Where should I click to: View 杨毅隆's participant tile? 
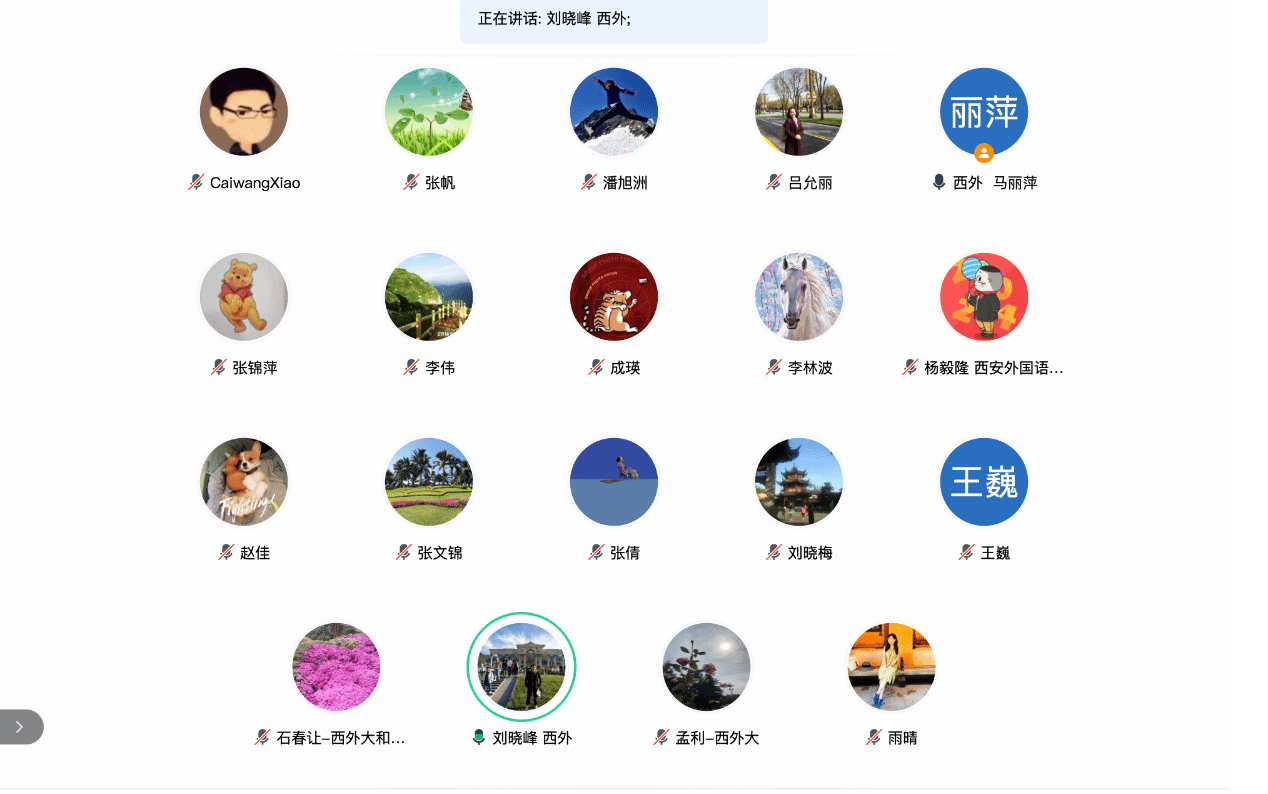point(984,297)
